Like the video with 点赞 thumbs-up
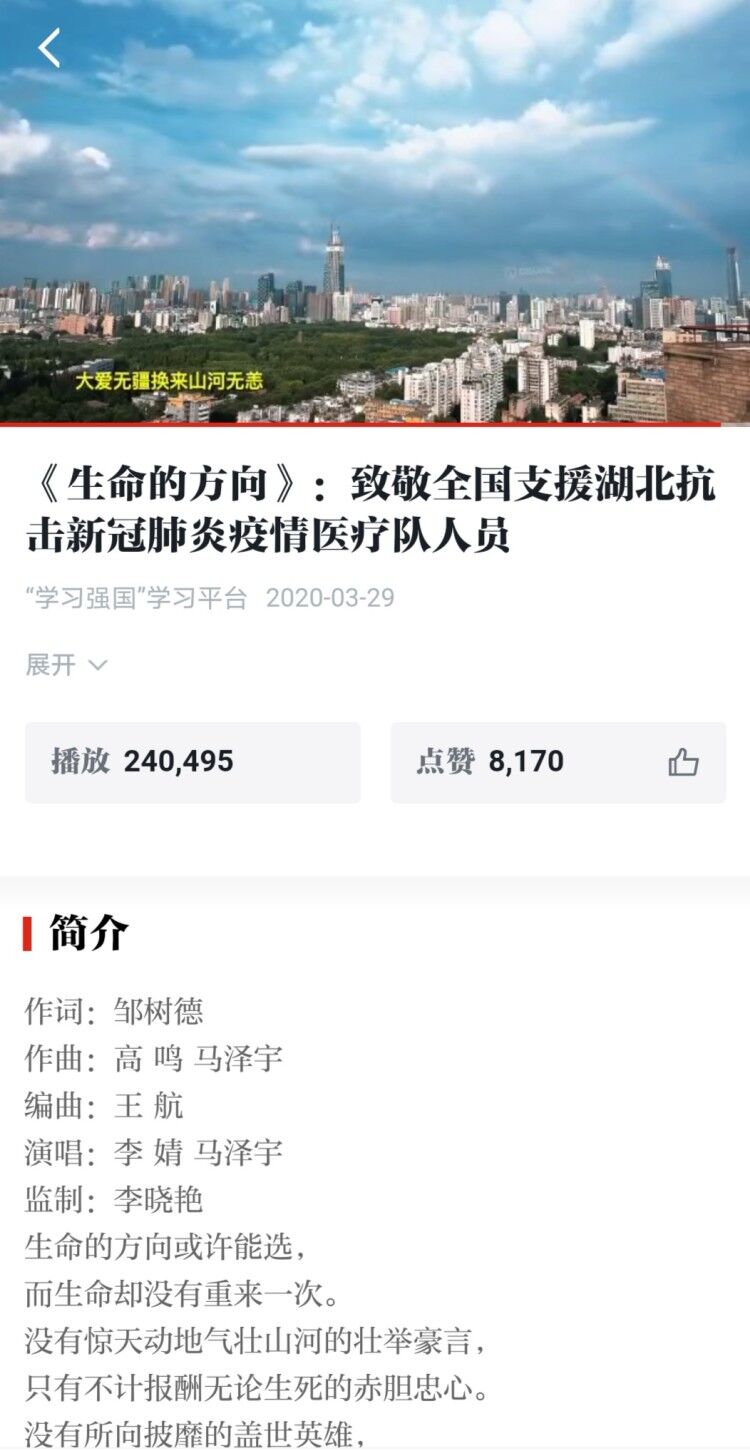This screenshot has width=750, height=1451. pyautogui.click(x=683, y=762)
